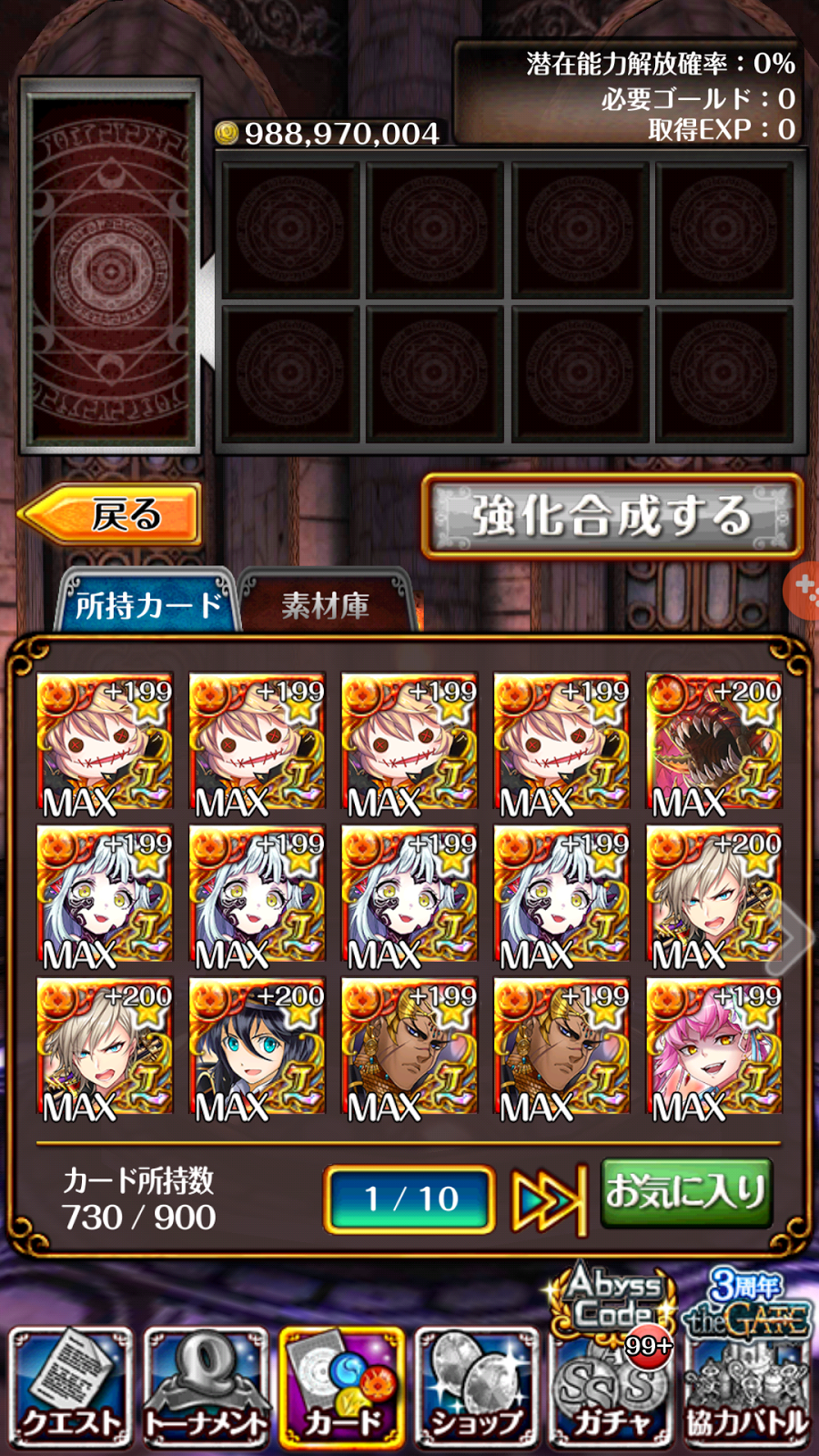The image size is (819, 1456).
Task: Select the pink-haired girl +199 card
Action: (713, 1046)
